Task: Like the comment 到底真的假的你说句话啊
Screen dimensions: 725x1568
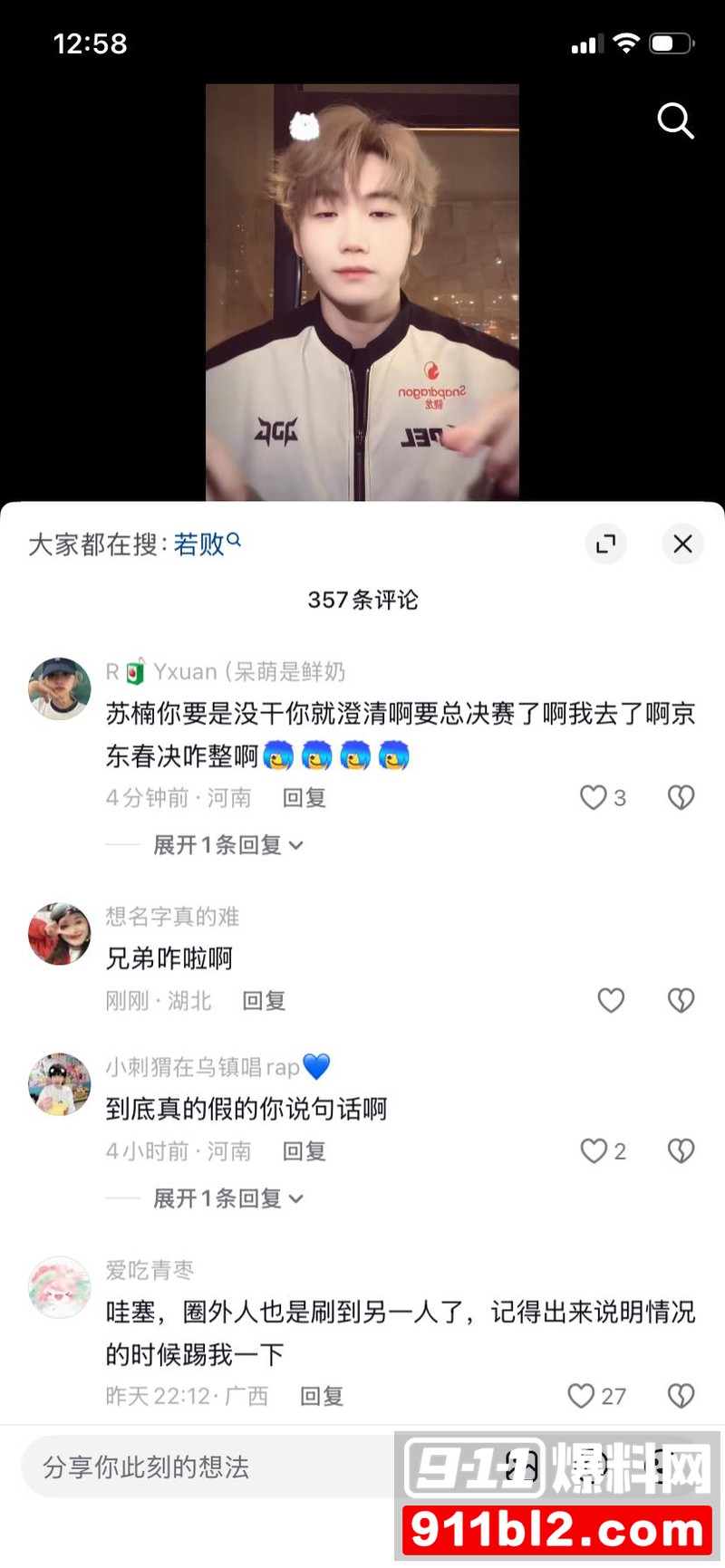Action: pyautogui.click(x=594, y=1151)
